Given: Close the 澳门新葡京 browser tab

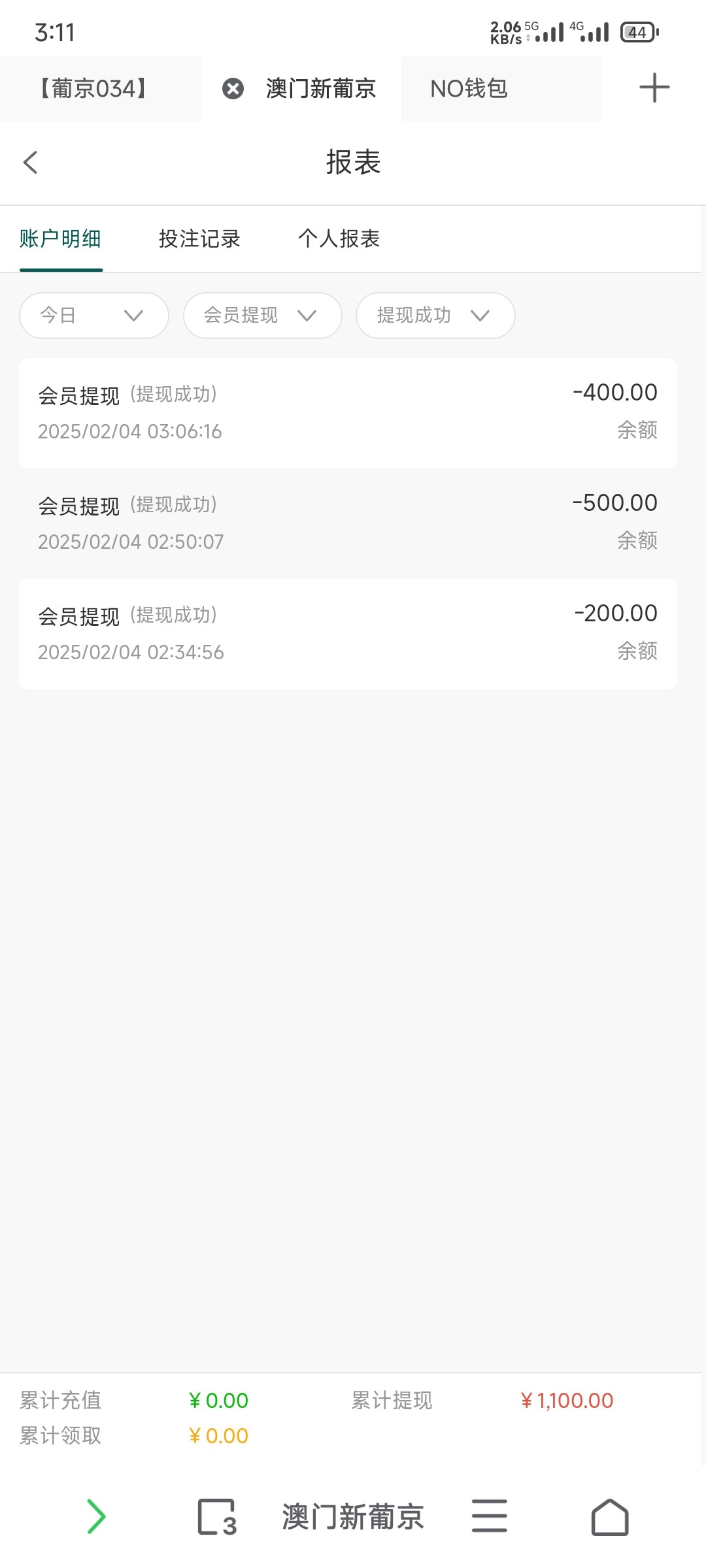Looking at the screenshot, I should pos(233,88).
